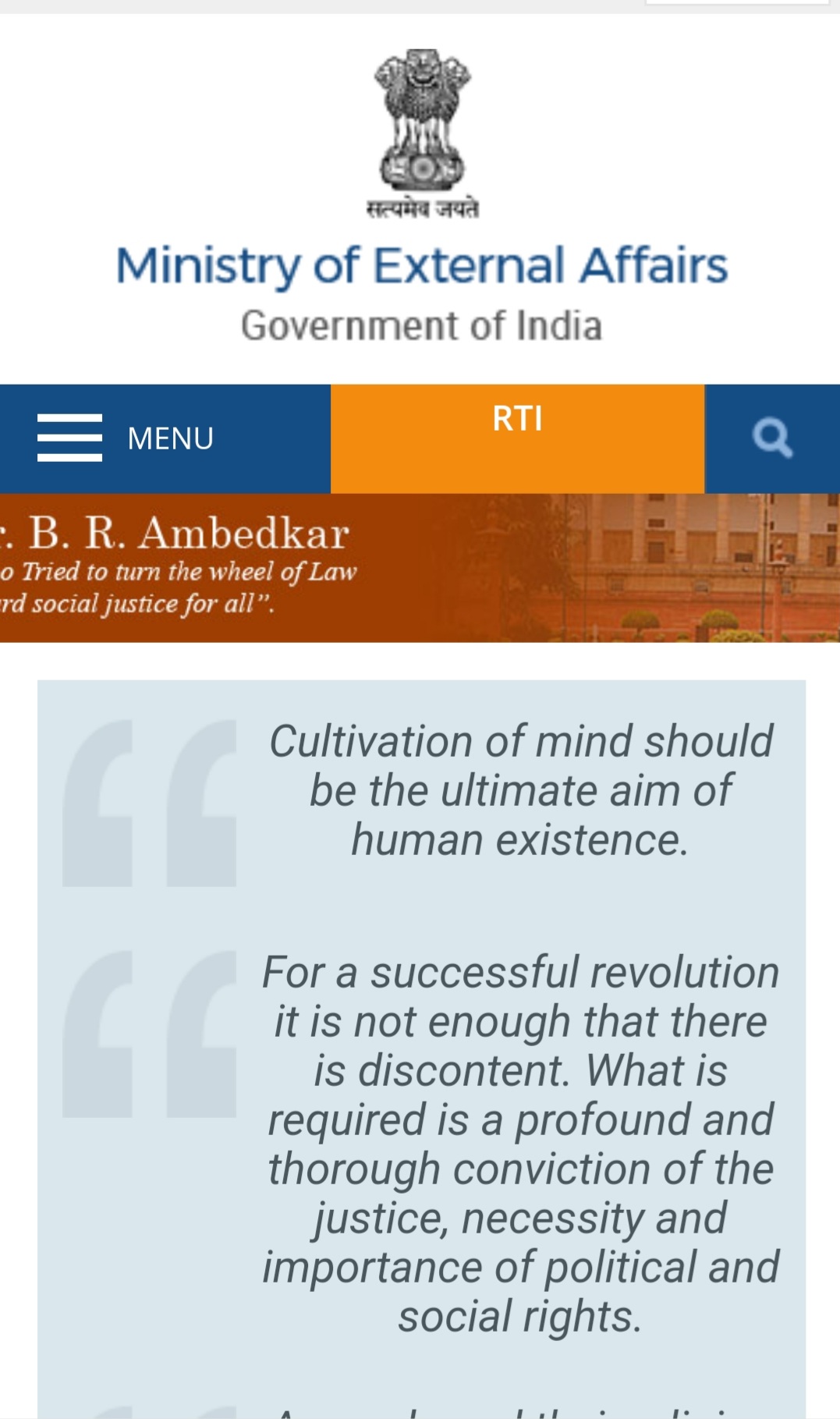Tap the search magnifier icon

point(772,438)
